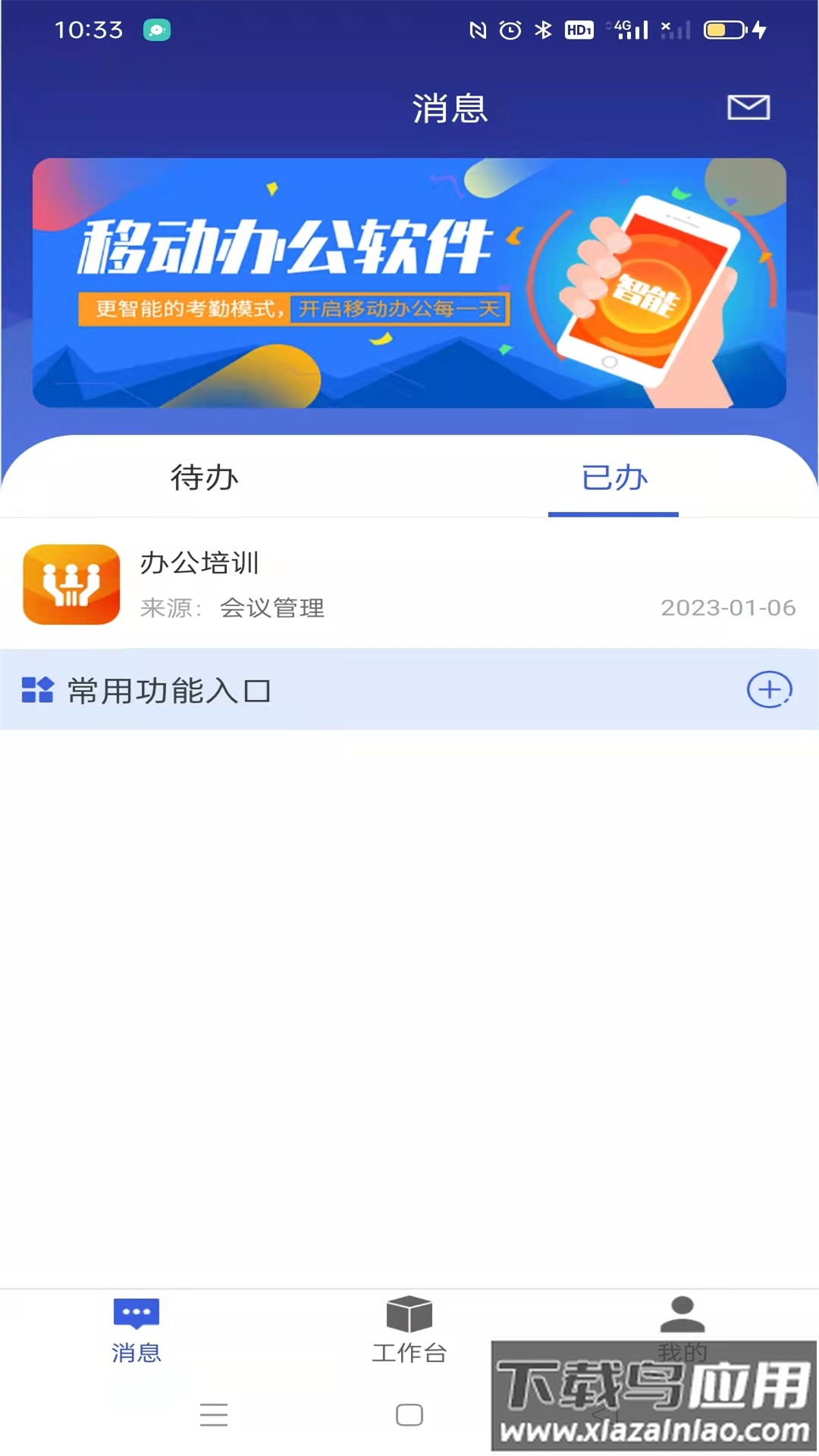Tap the date 2023-01-06 on the message
This screenshot has height=1456, width=819.
pyautogui.click(x=727, y=607)
